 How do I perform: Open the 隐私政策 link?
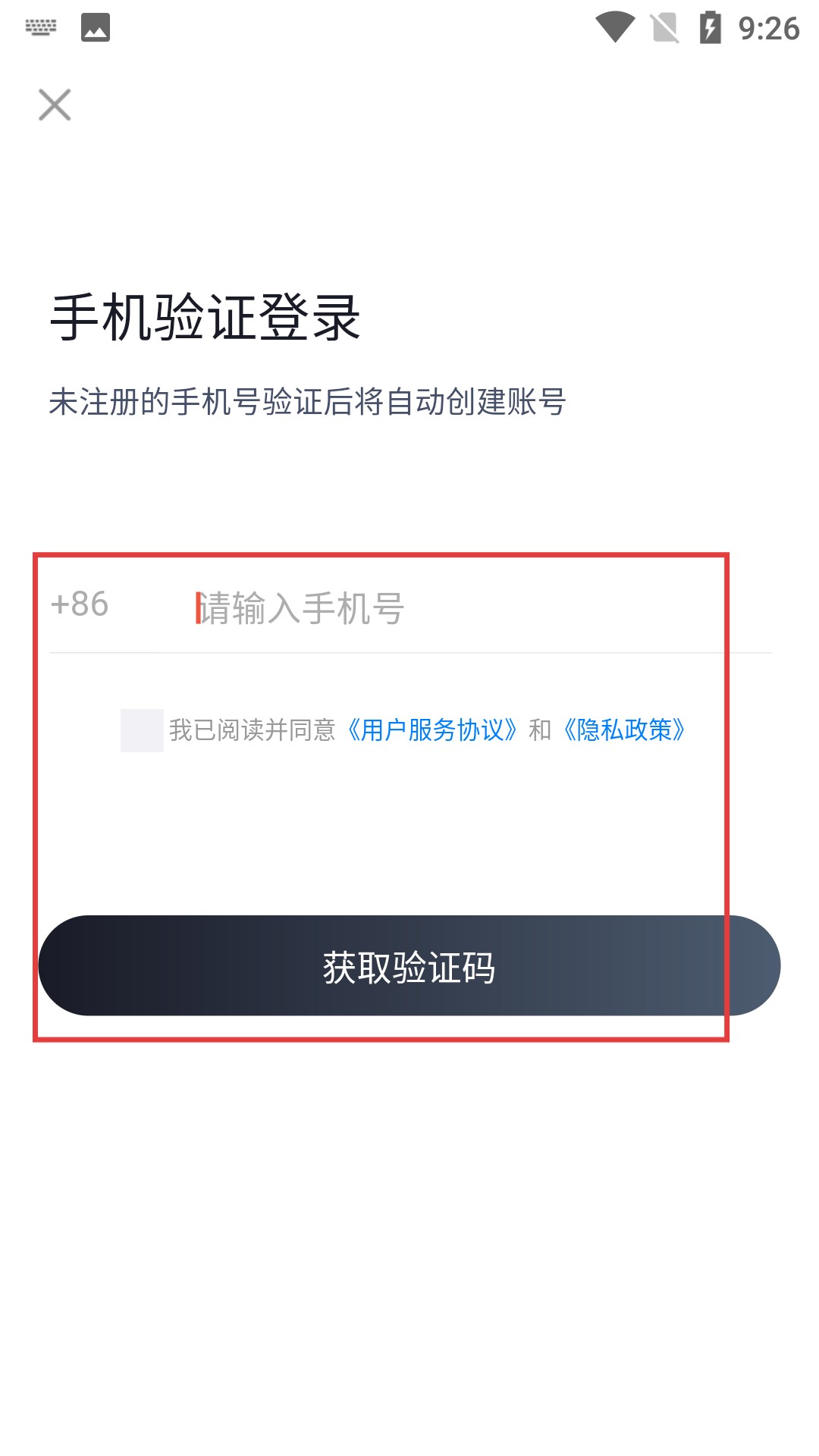point(624,730)
